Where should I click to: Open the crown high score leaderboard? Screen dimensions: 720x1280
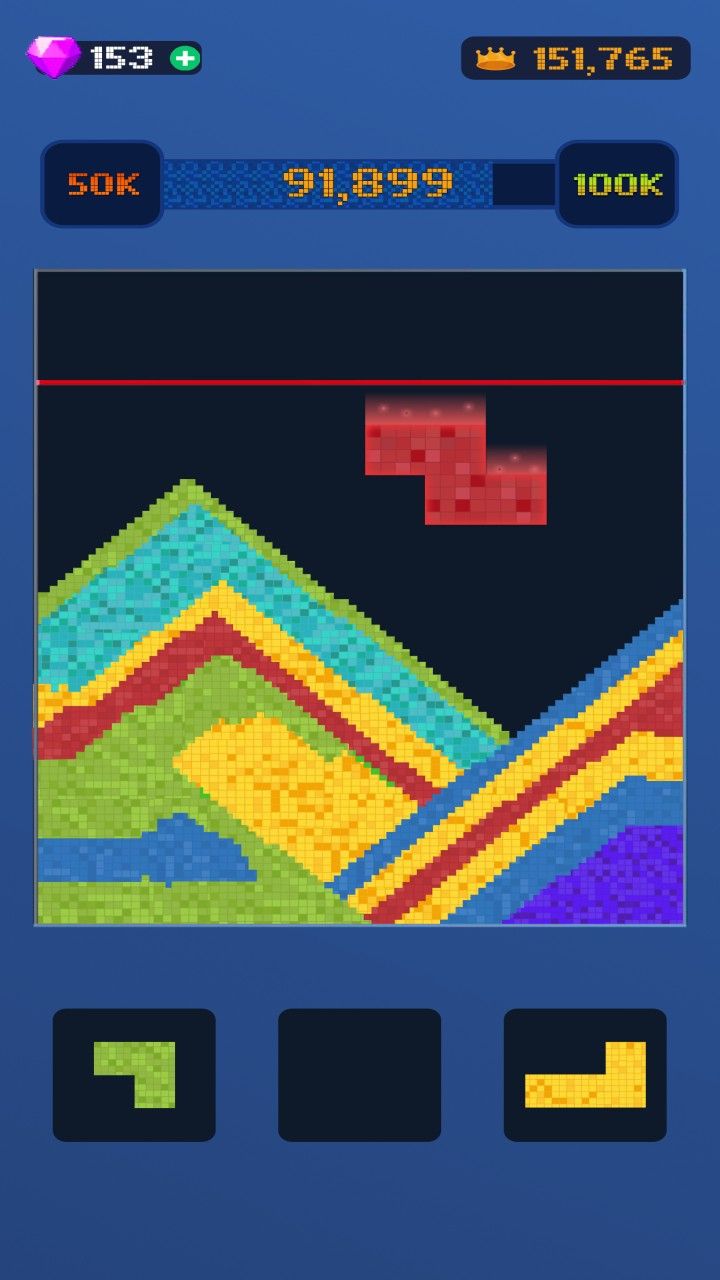coord(575,58)
